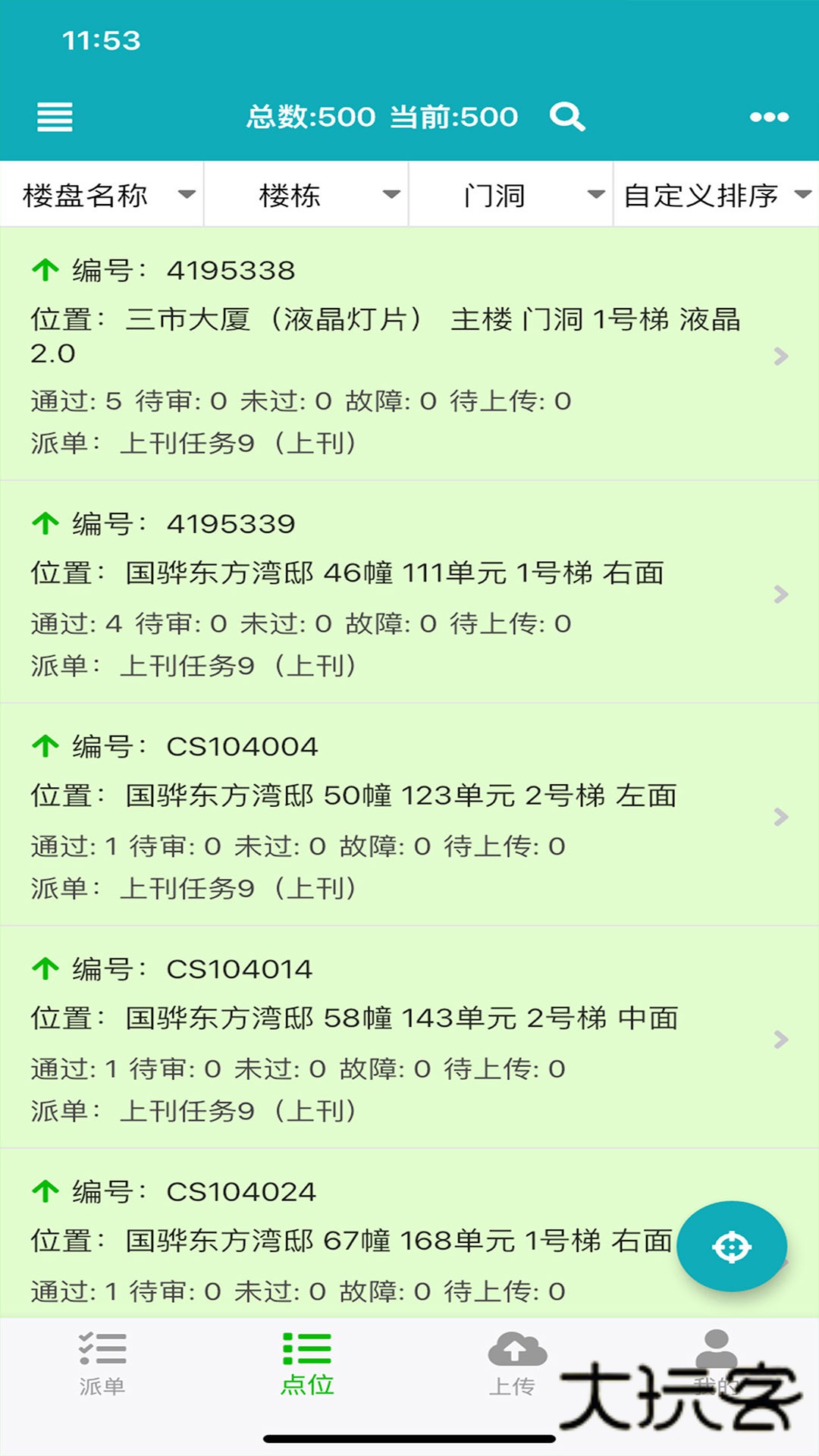Toggle the up arrow on entry CS104004

(45, 747)
